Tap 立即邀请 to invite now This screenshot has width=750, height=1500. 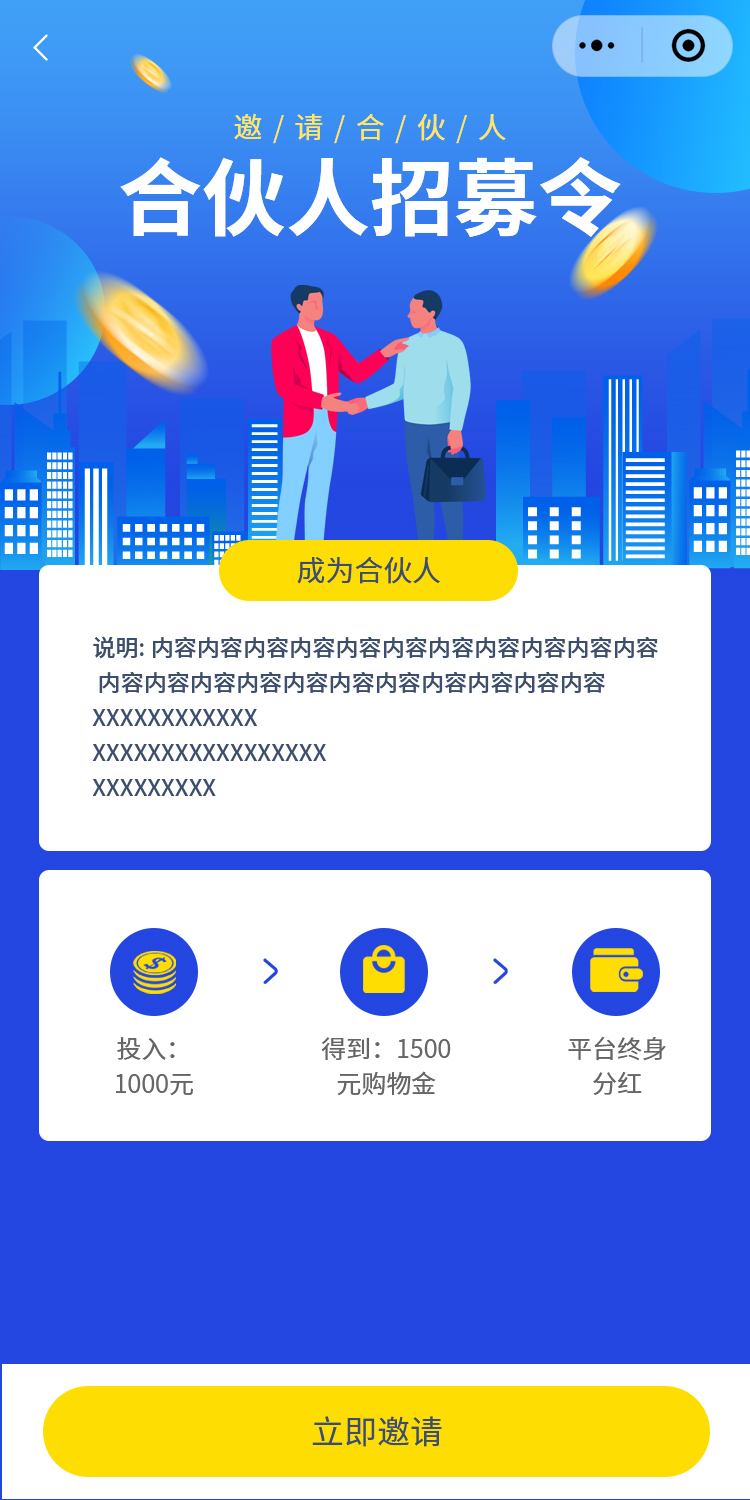[x=376, y=1431]
